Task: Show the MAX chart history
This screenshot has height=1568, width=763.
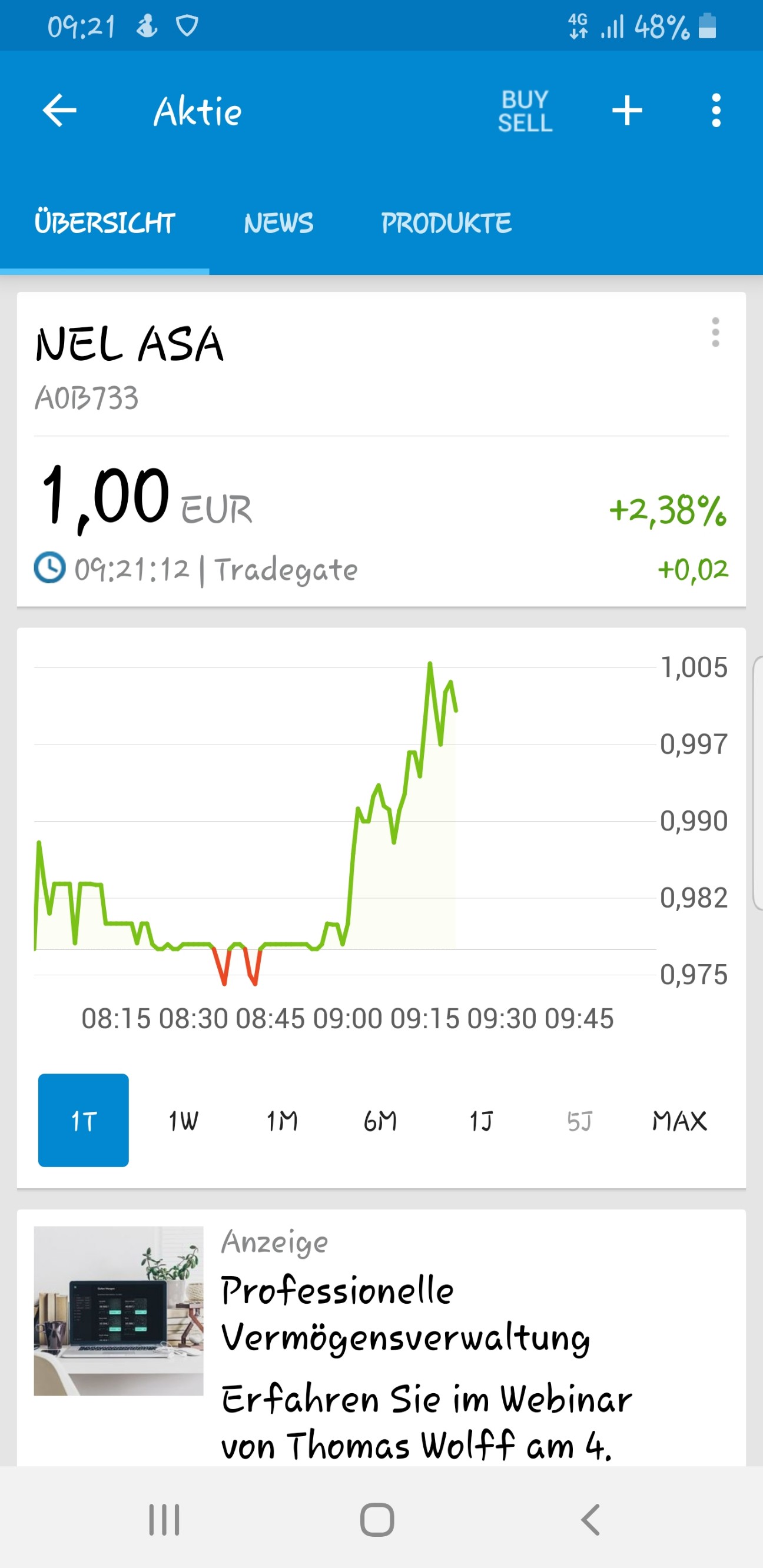Action: pyautogui.click(x=679, y=1121)
